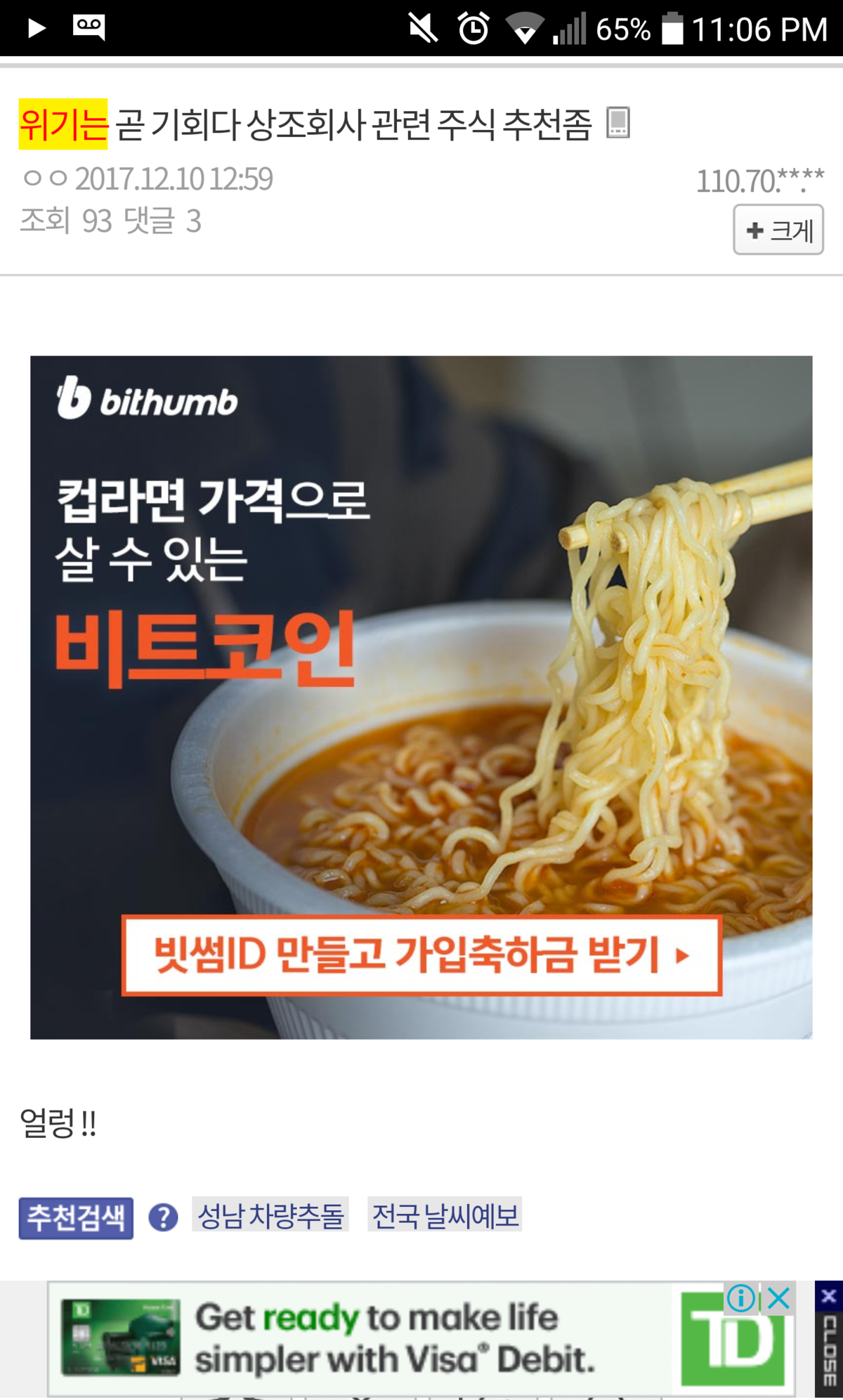Screen dimensions: 843x1400
Task: Dismiss the TD ad with the X
Action: point(779,1299)
